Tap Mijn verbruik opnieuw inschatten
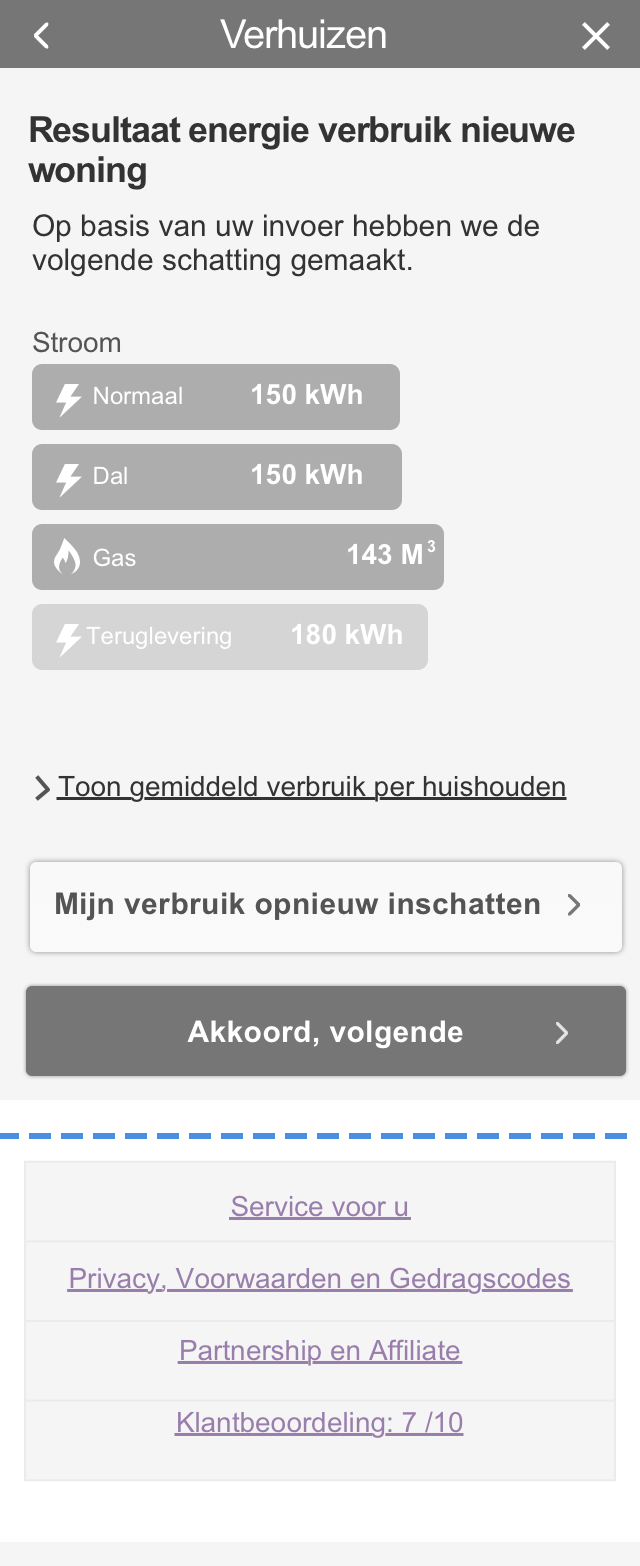 pos(326,906)
